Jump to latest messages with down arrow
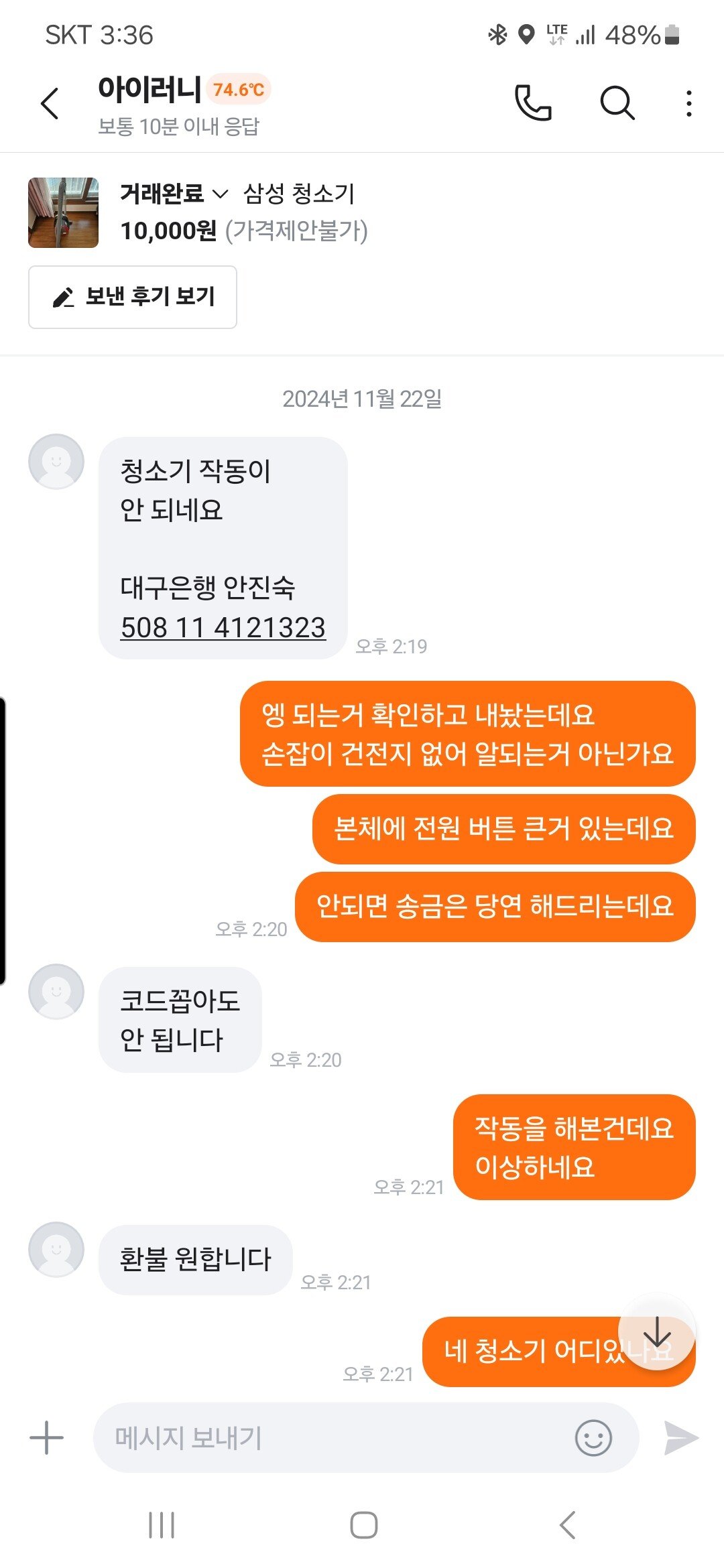Viewport: 724px width, 1568px height. (656, 1331)
